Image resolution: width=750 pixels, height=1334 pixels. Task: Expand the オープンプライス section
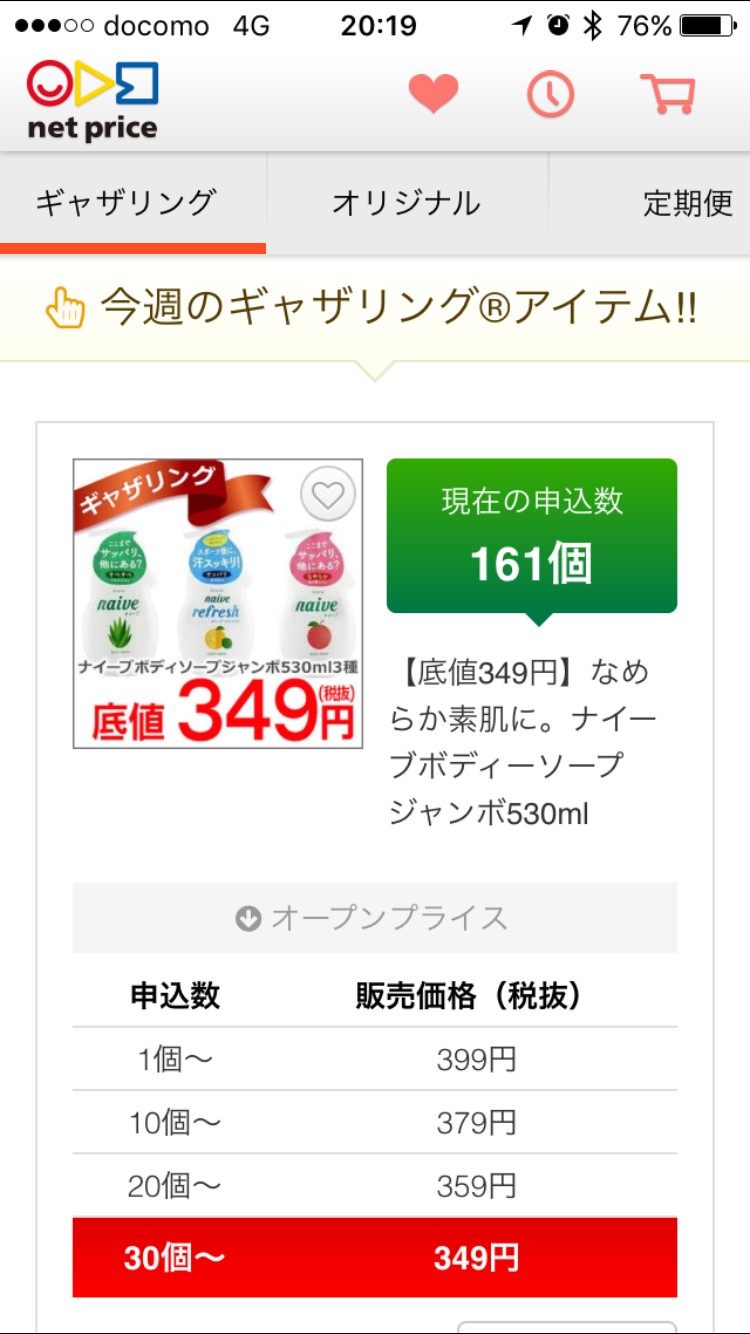374,918
